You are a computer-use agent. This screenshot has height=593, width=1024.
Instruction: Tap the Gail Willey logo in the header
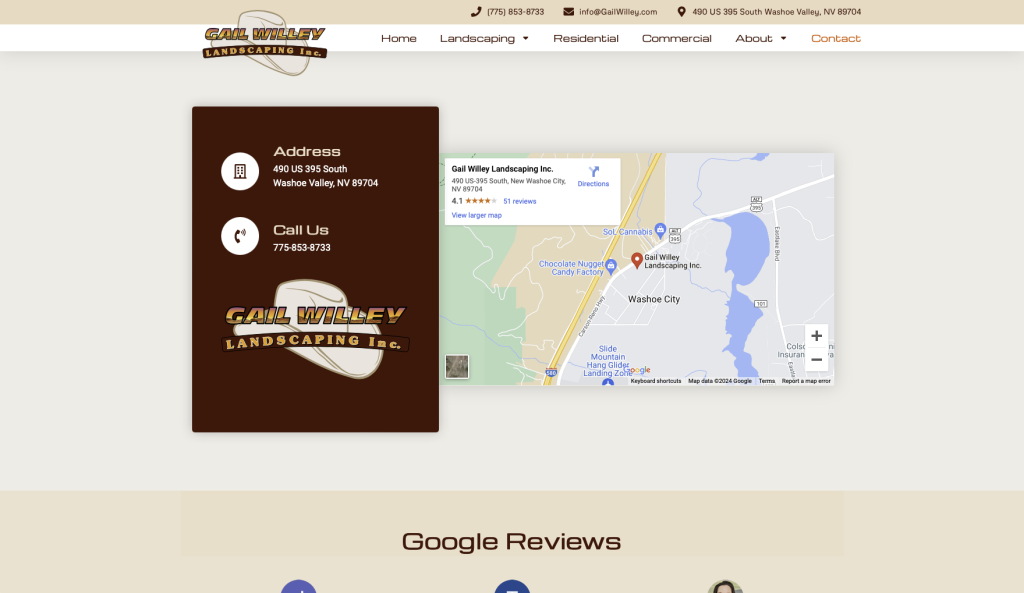[265, 42]
